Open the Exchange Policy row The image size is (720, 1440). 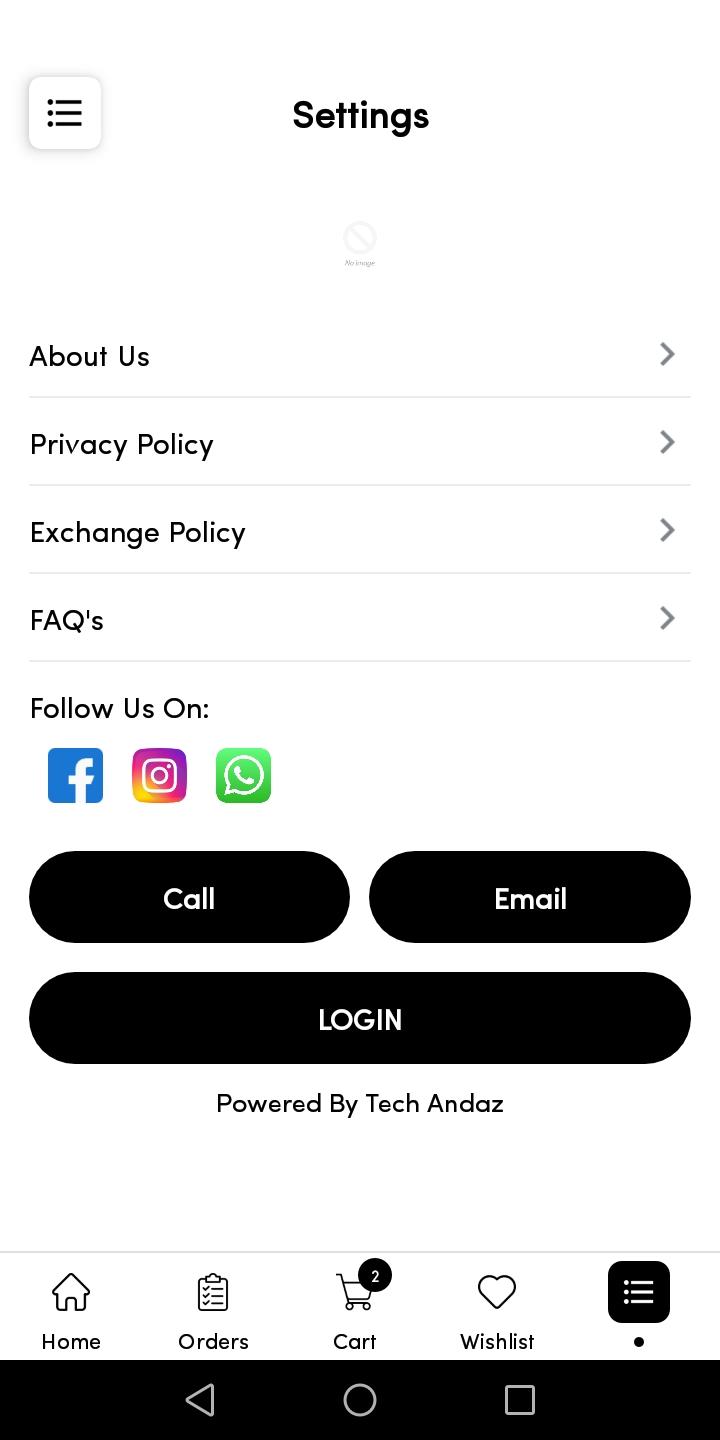point(360,531)
